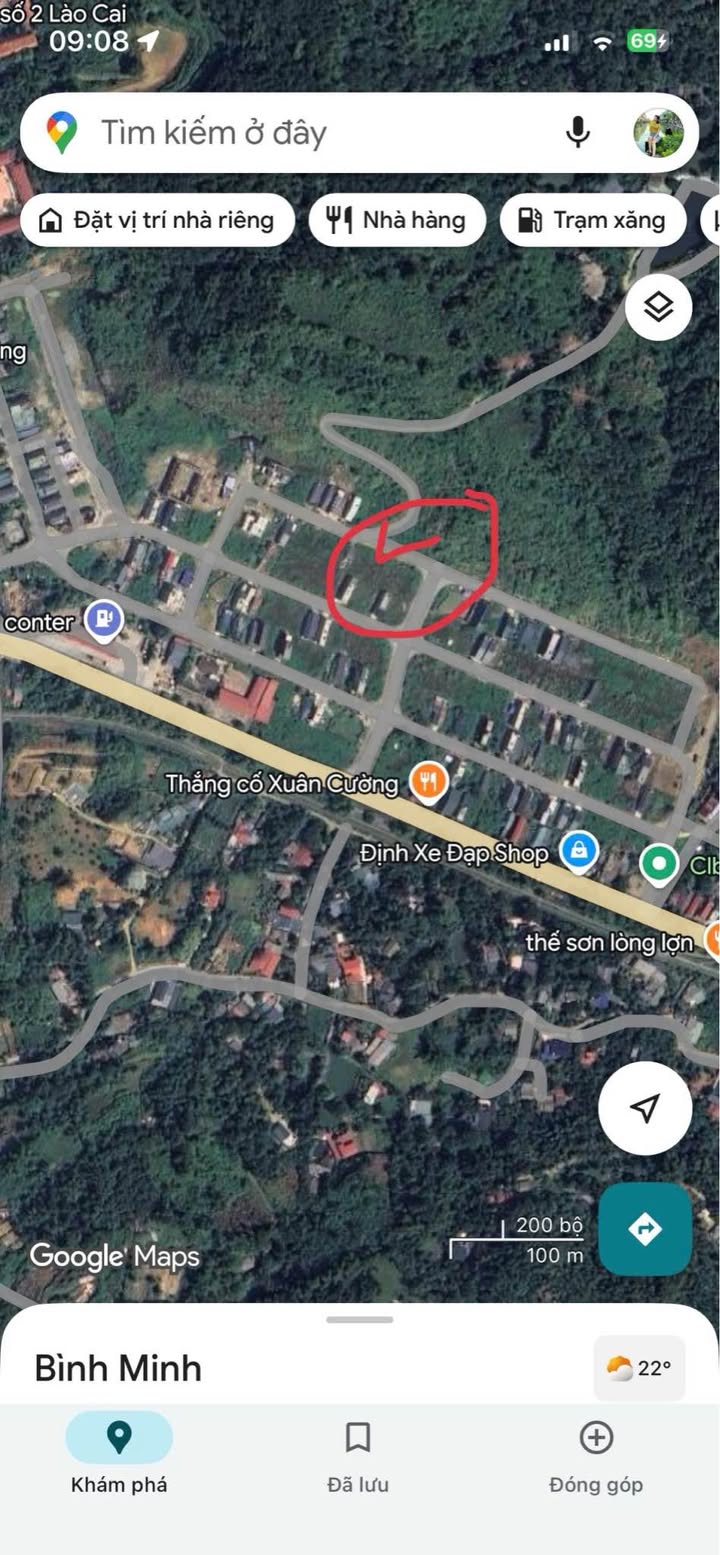The height and width of the screenshot is (1555, 720).
Task: Choose the "Trạm xăng" chip
Action: (593, 220)
